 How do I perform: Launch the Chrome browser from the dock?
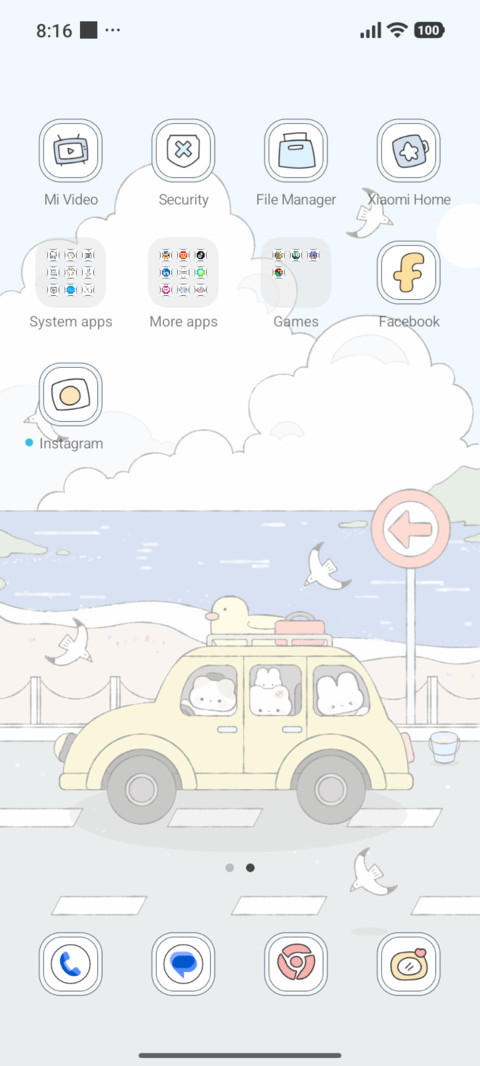(x=296, y=963)
